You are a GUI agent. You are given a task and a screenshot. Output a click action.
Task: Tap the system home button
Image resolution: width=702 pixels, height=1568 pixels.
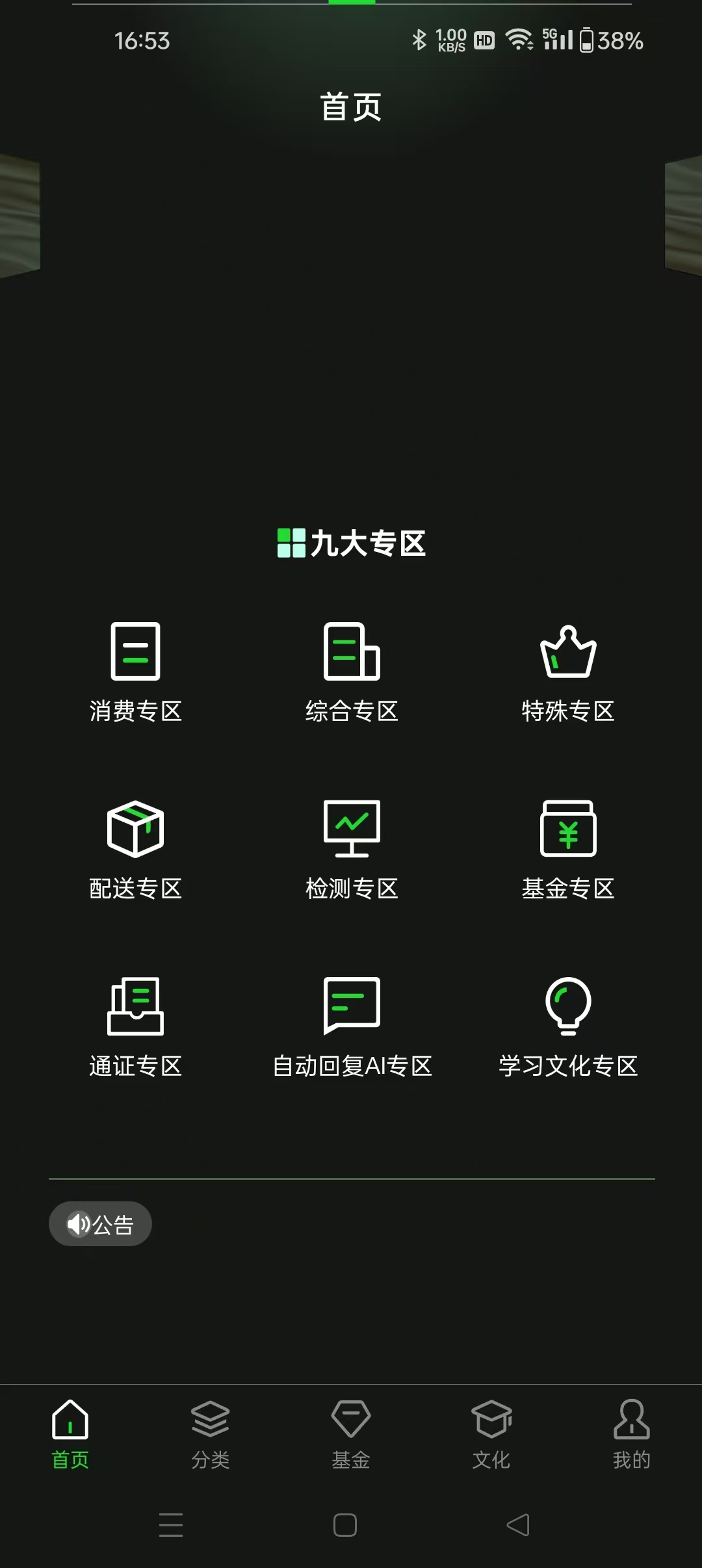(345, 1524)
